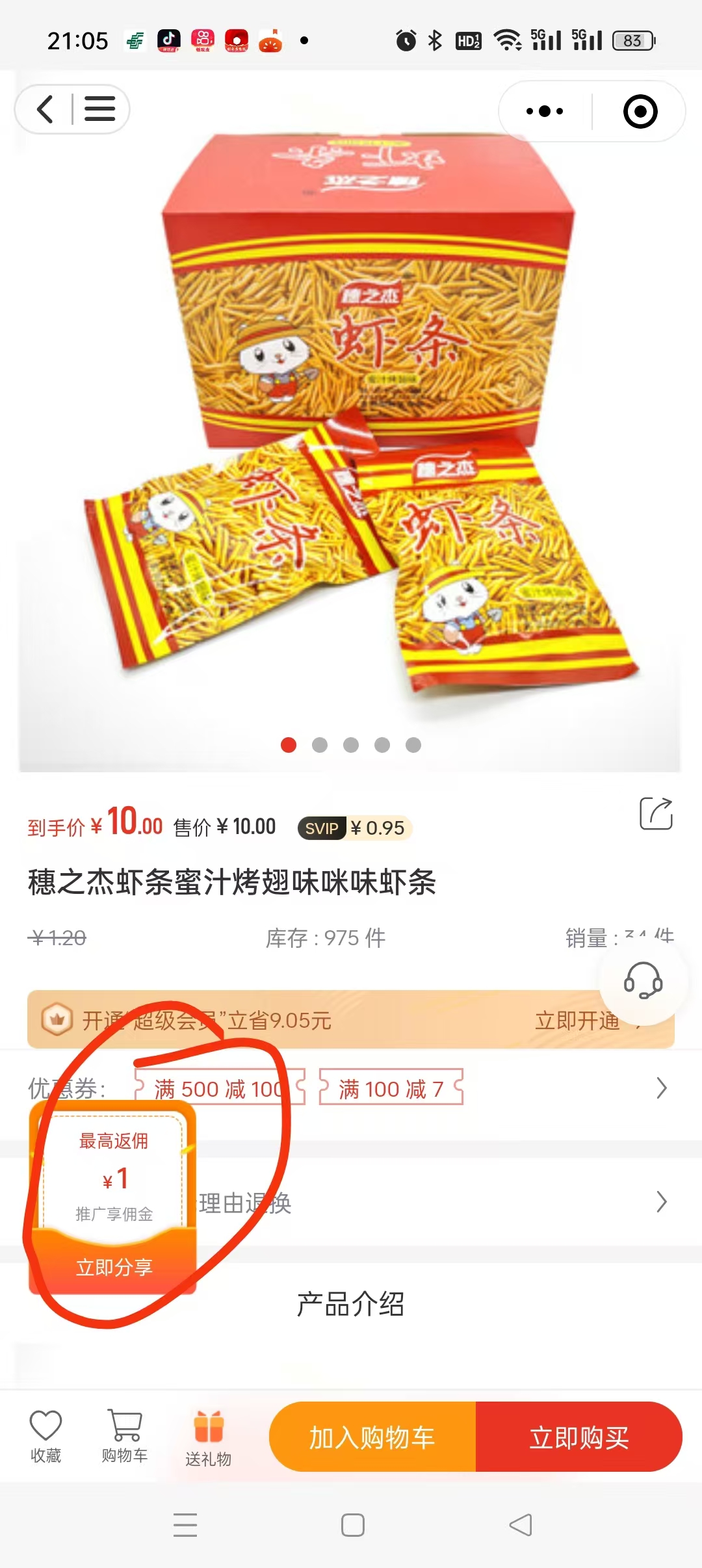Share this product via the share icon
This screenshot has height=1568, width=702.
click(656, 813)
